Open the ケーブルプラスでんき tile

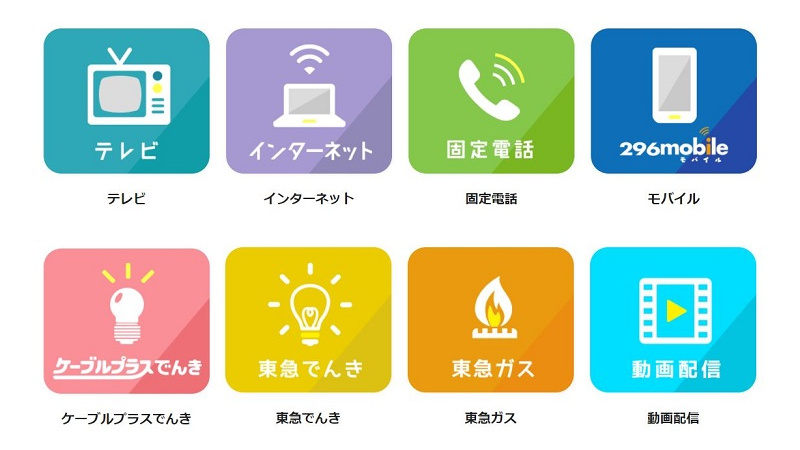pos(127,320)
